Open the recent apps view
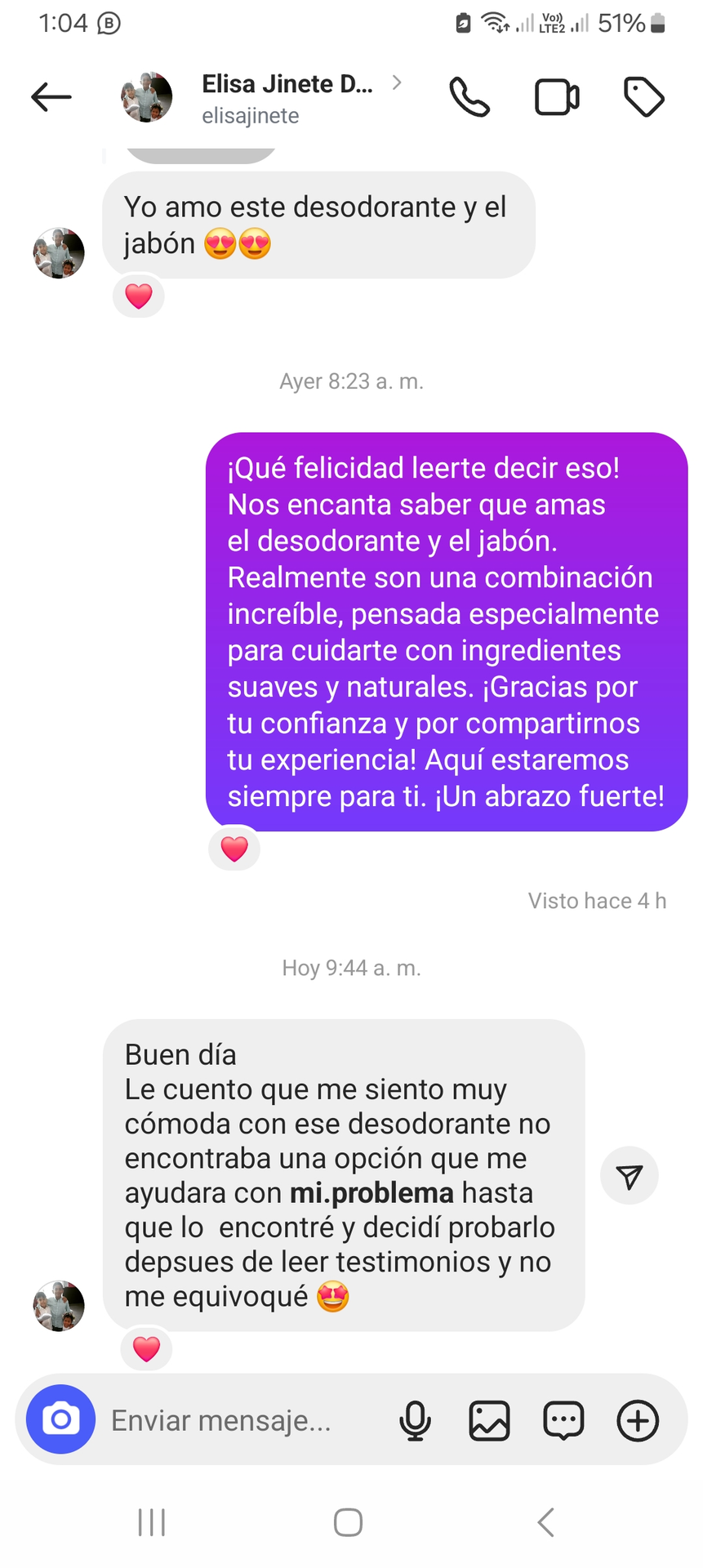 click(x=152, y=1522)
